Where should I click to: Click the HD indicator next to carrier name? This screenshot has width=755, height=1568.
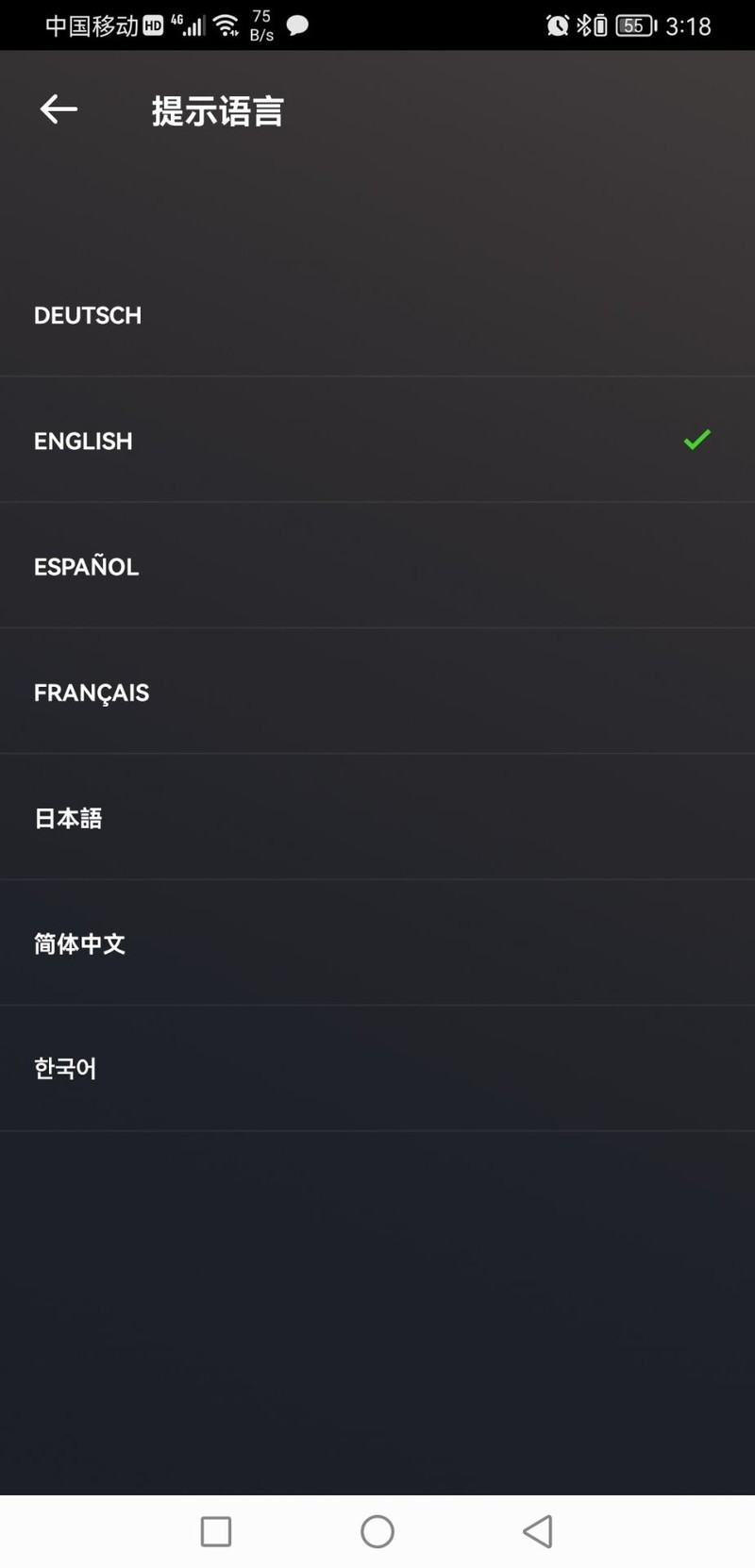pyautogui.click(x=152, y=25)
